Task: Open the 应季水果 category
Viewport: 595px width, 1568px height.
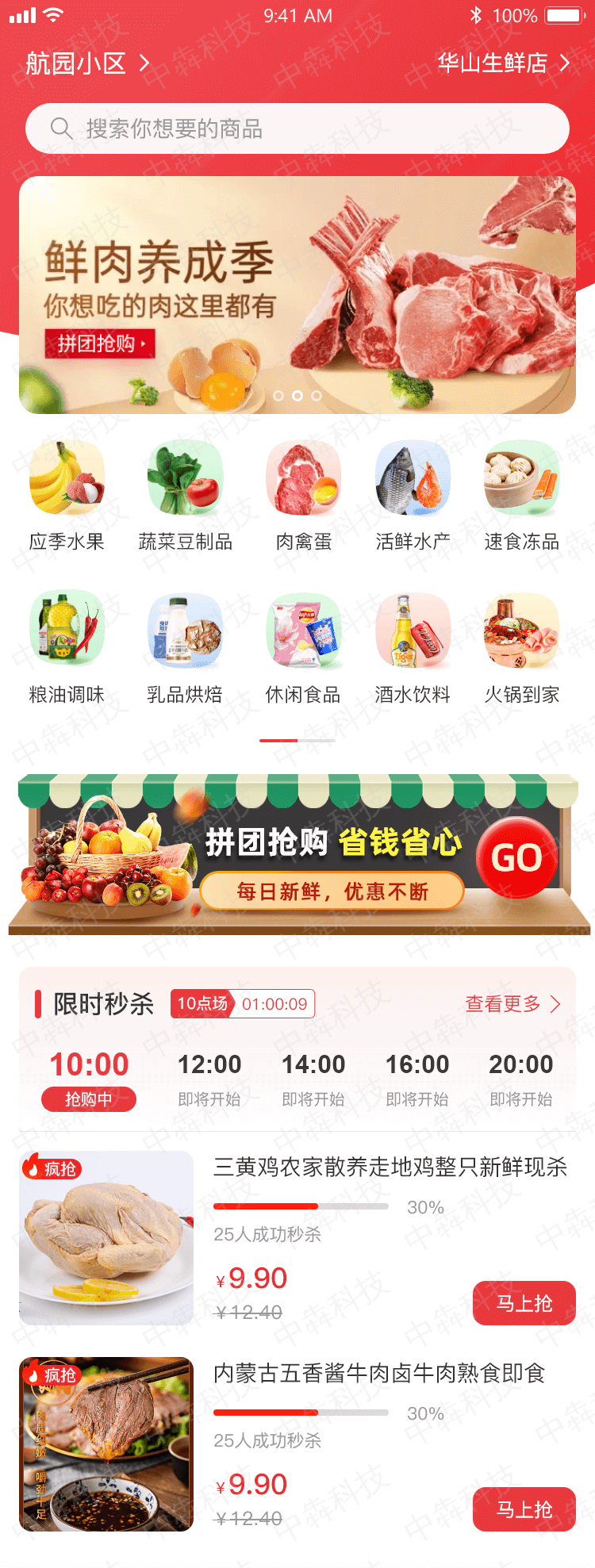Action: pos(67,492)
